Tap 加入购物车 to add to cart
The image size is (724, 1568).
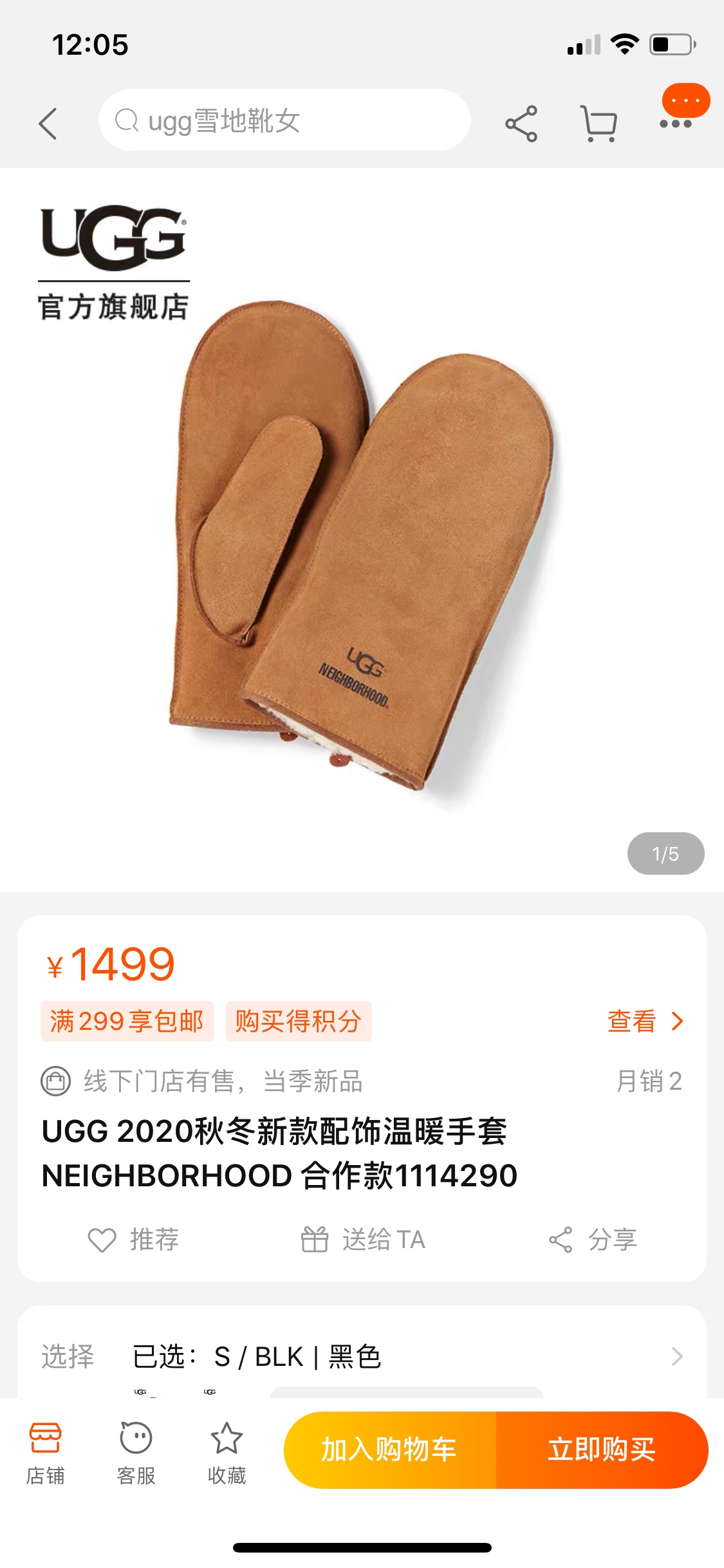(x=389, y=1450)
